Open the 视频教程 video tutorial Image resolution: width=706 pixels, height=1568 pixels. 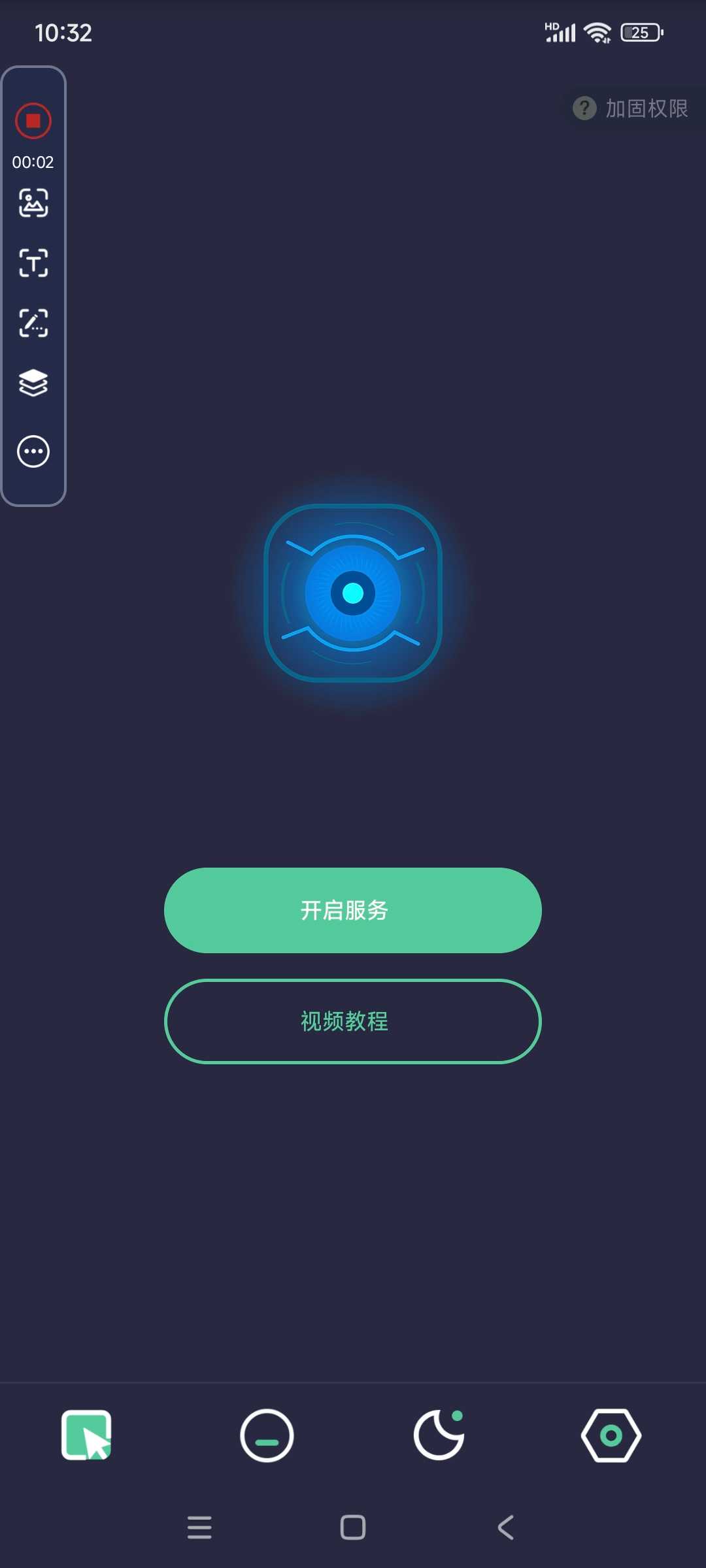[352, 1021]
